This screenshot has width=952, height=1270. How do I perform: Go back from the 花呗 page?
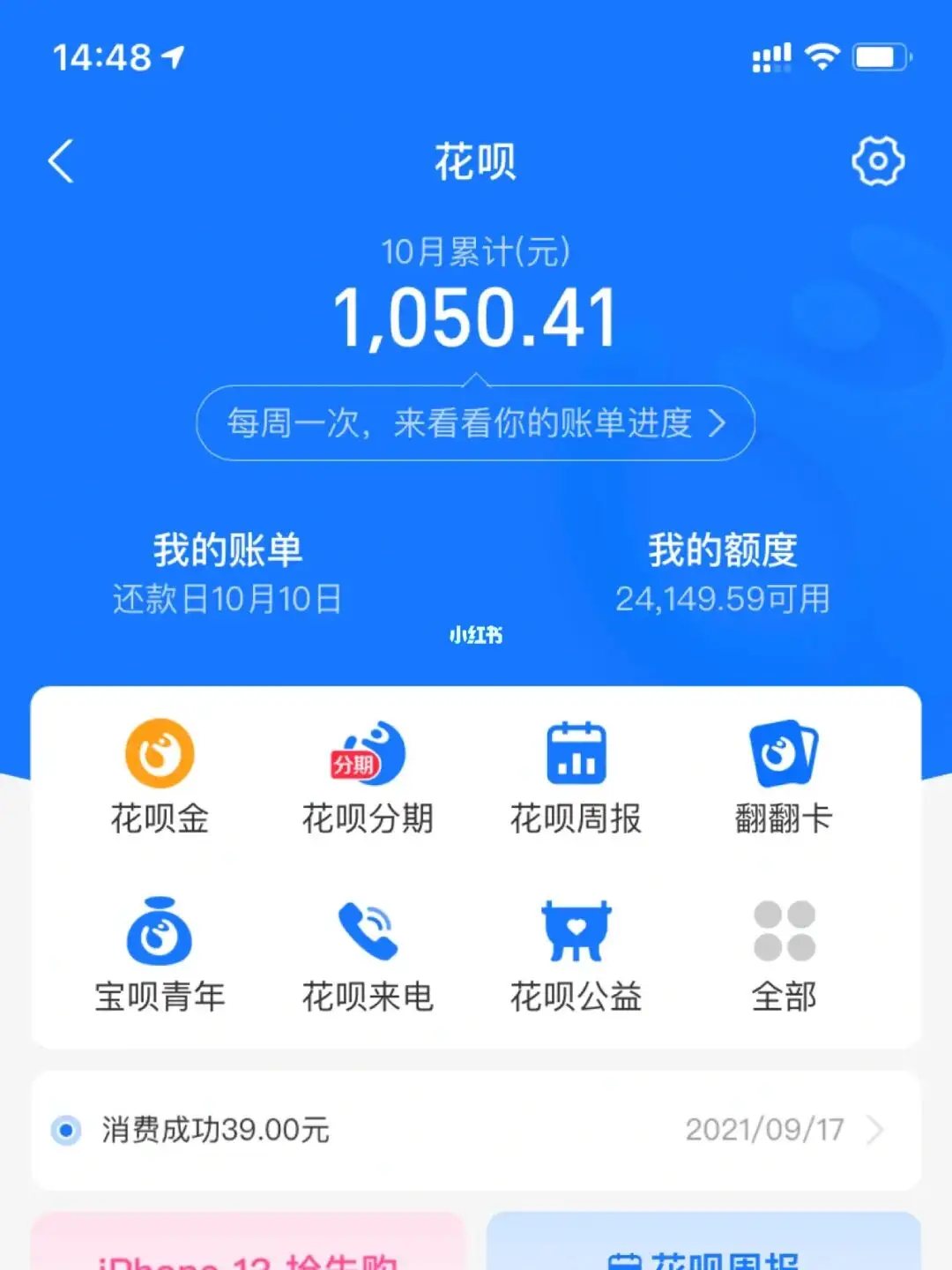click(x=61, y=161)
